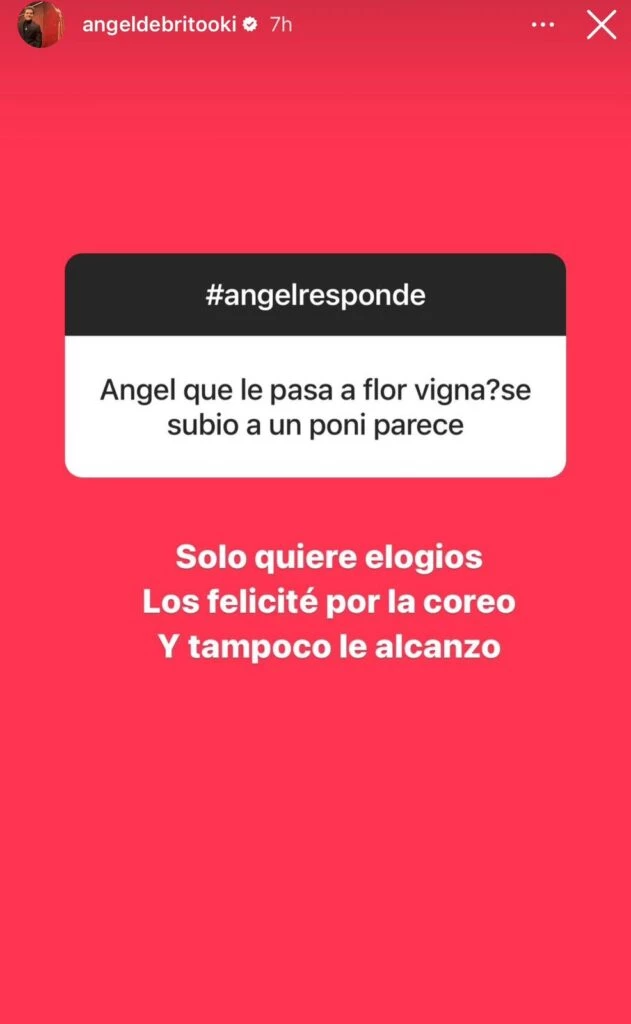Open the angeldebritooki profile from username

click(158, 24)
